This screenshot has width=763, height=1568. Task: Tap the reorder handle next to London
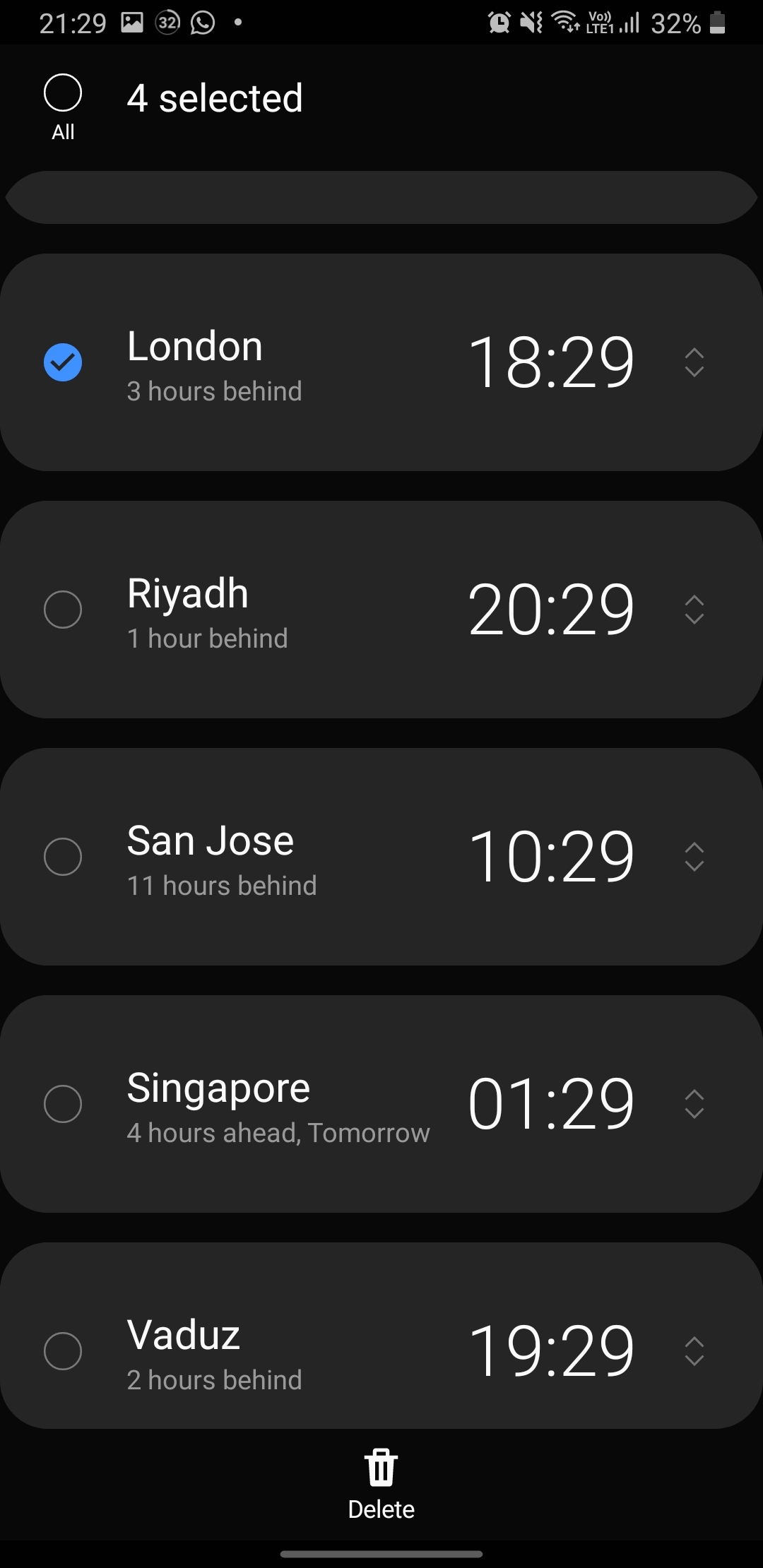(694, 362)
